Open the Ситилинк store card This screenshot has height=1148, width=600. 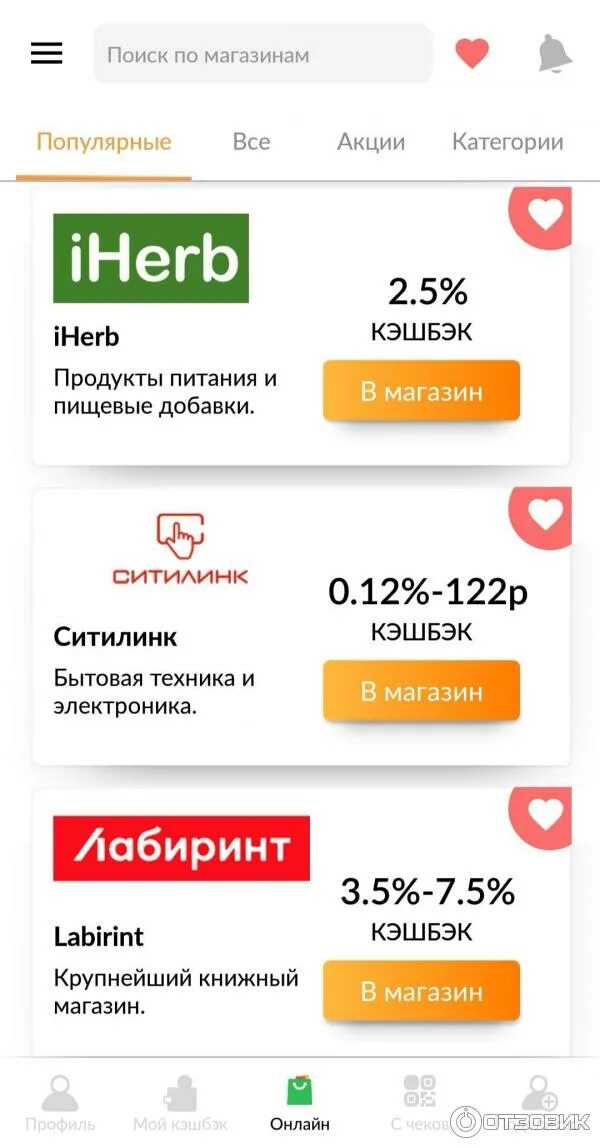[x=301, y=627]
